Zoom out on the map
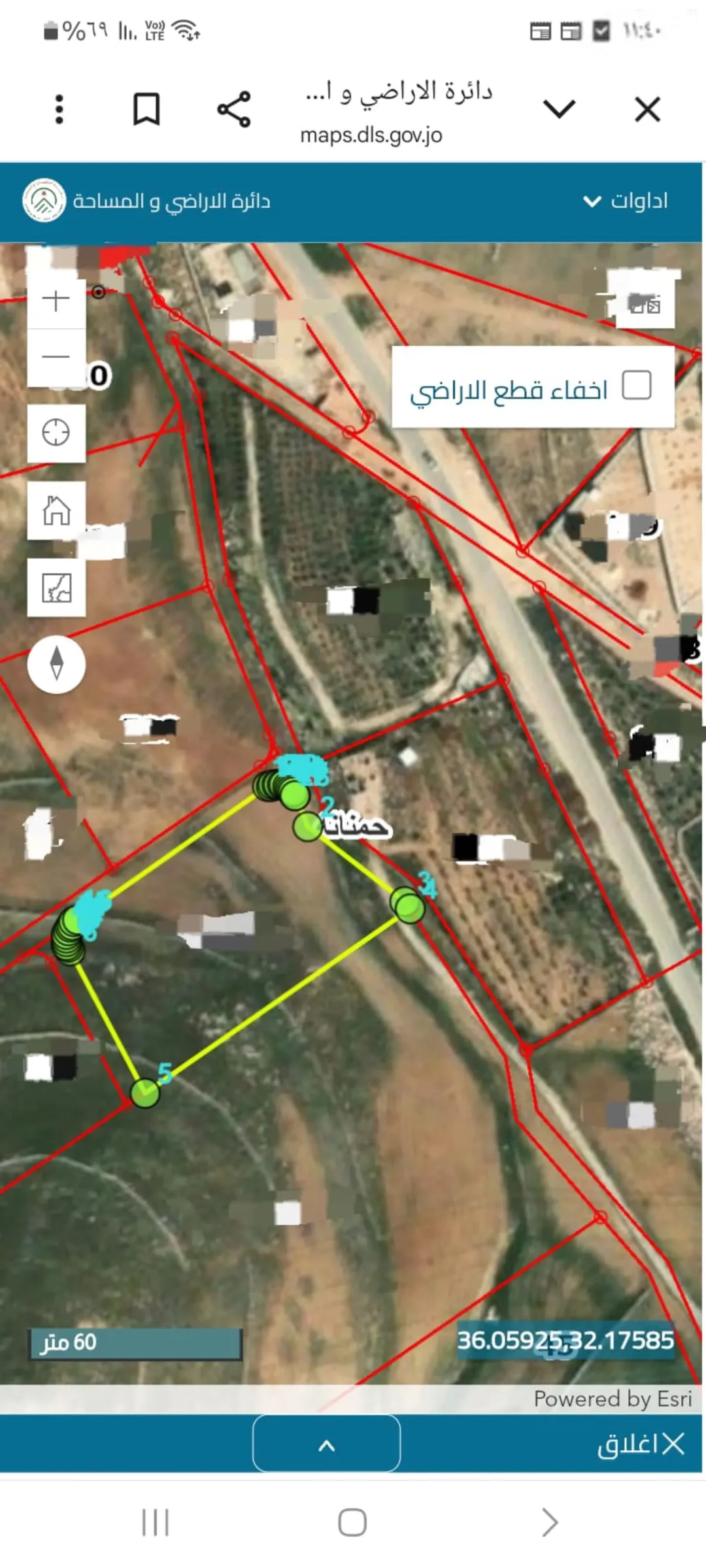 (x=56, y=358)
